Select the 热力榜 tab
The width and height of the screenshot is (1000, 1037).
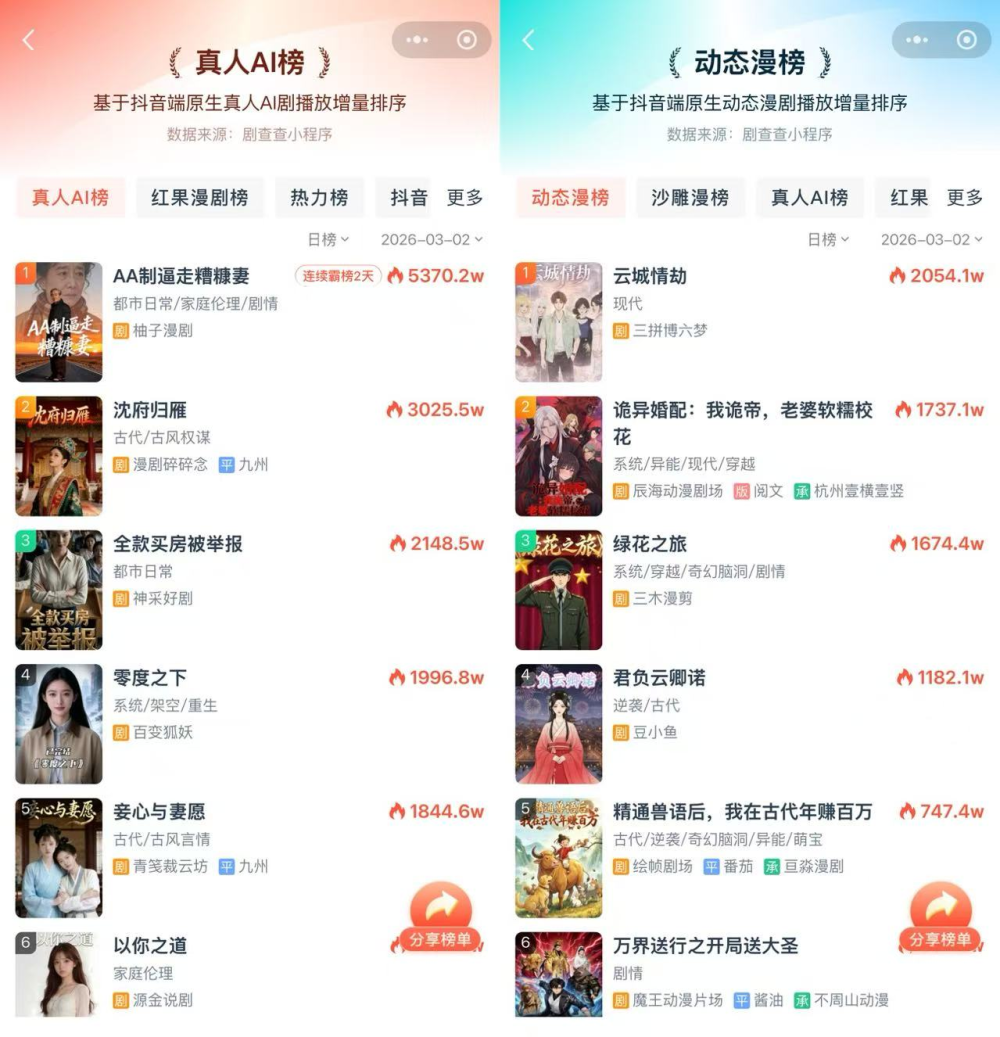click(x=319, y=198)
